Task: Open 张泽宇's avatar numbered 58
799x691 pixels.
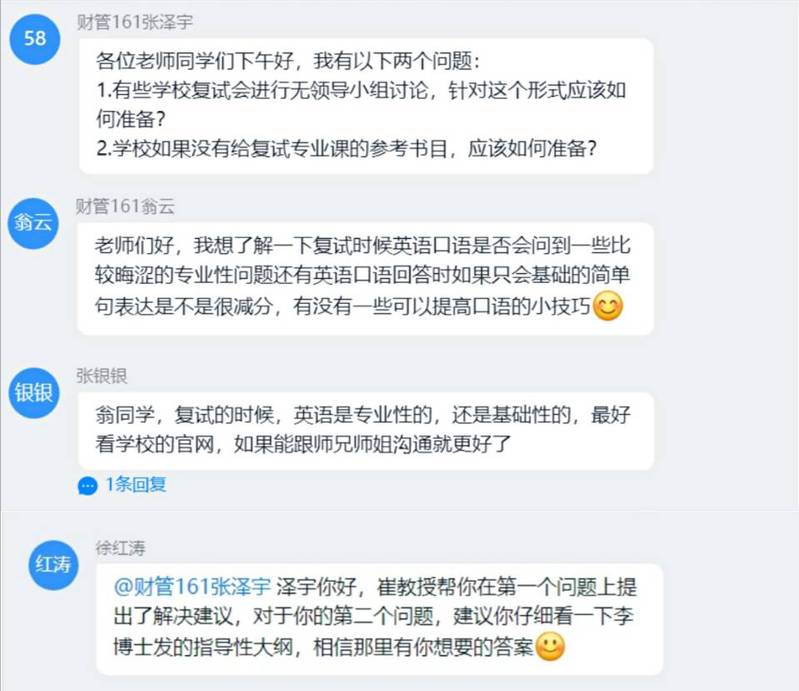Action: pyautogui.click(x=36, y=39)
